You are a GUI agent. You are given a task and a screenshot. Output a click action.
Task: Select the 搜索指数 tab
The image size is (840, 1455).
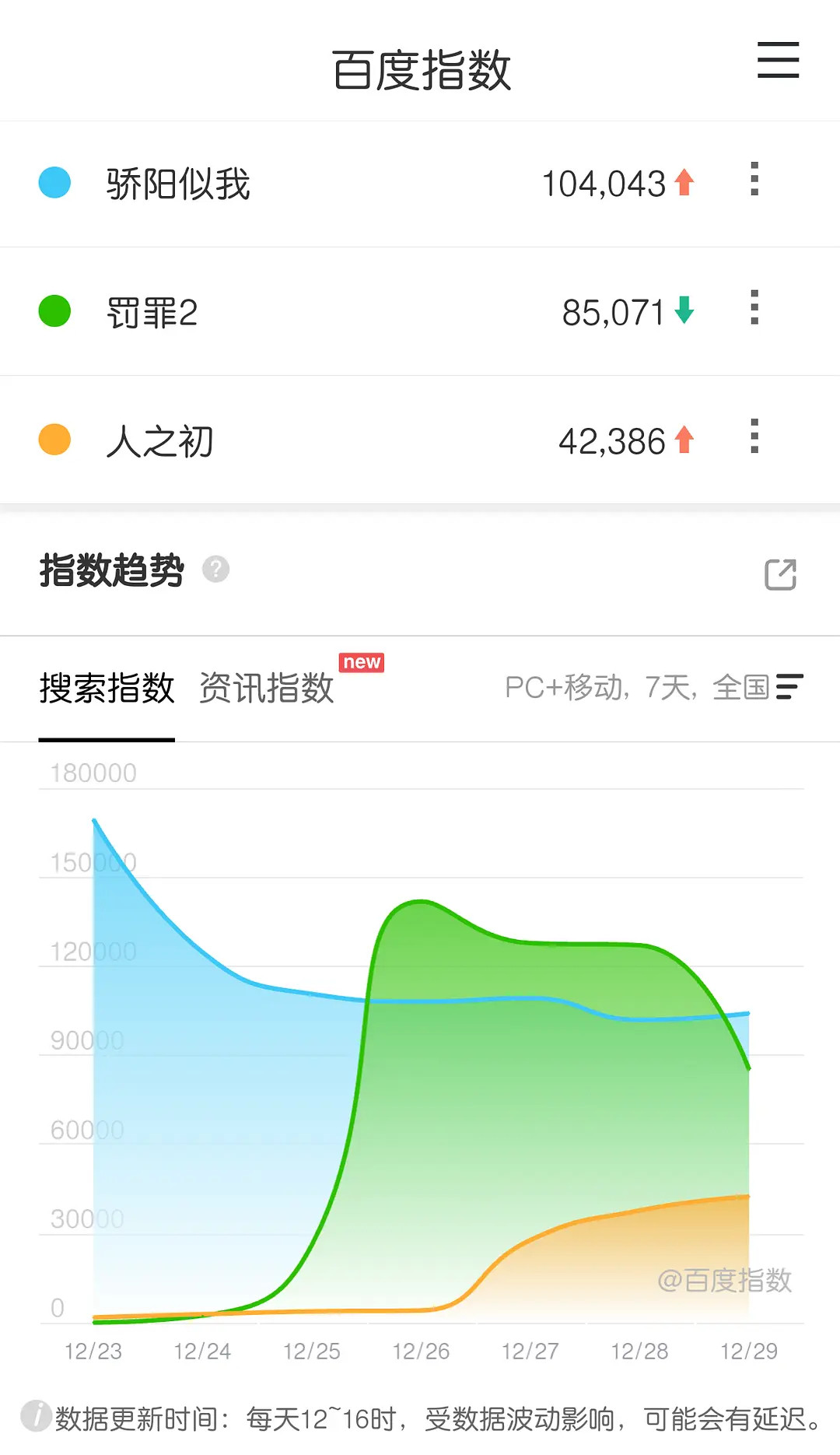(x=109, y=689)
